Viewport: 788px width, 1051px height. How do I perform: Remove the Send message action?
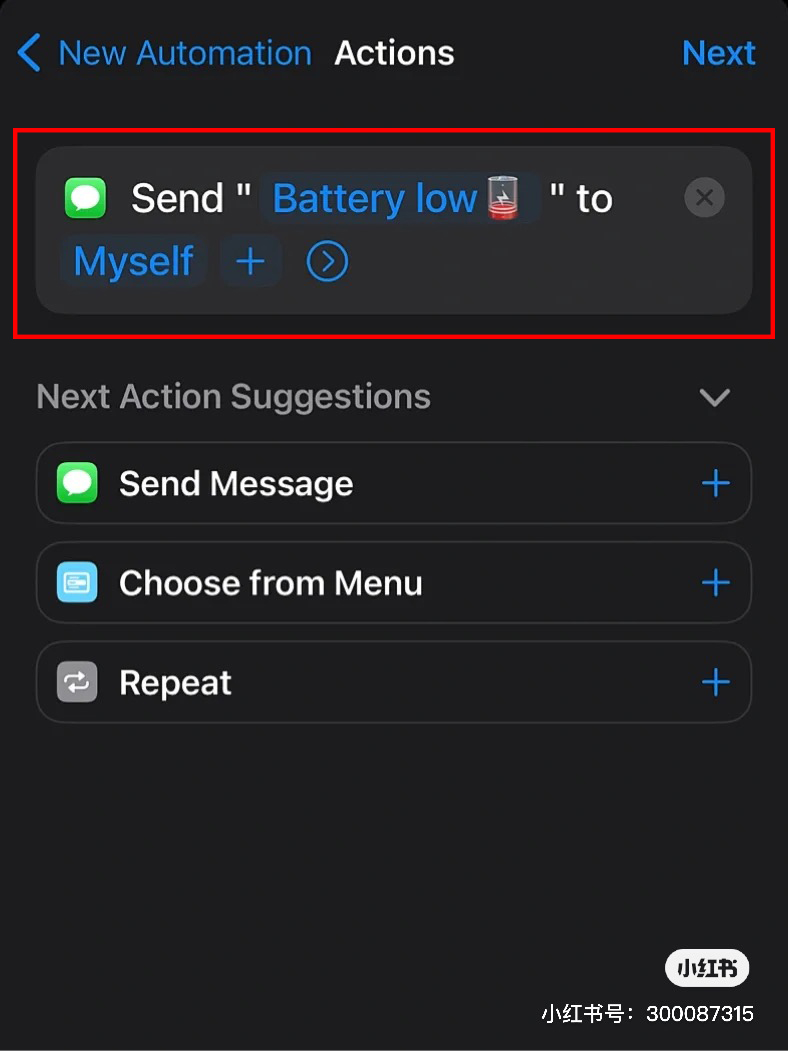[704, 198]
